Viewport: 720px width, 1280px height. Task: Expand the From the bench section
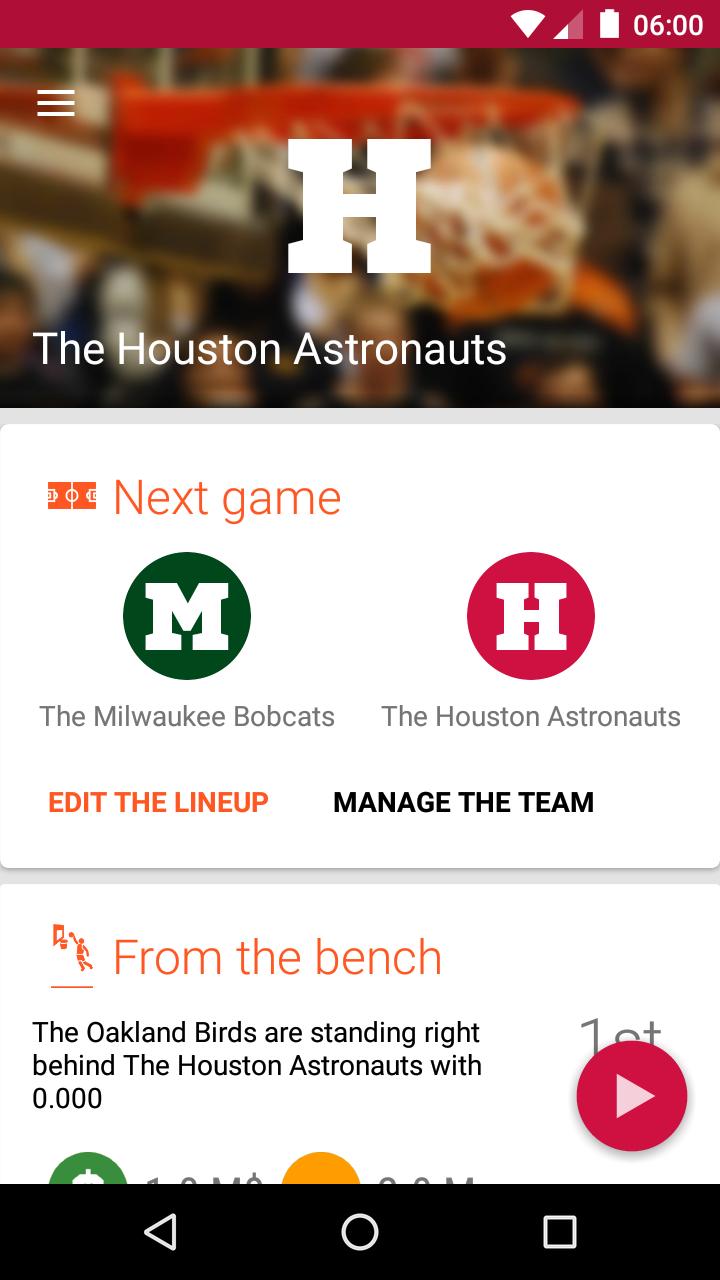(x=277, y=957)
